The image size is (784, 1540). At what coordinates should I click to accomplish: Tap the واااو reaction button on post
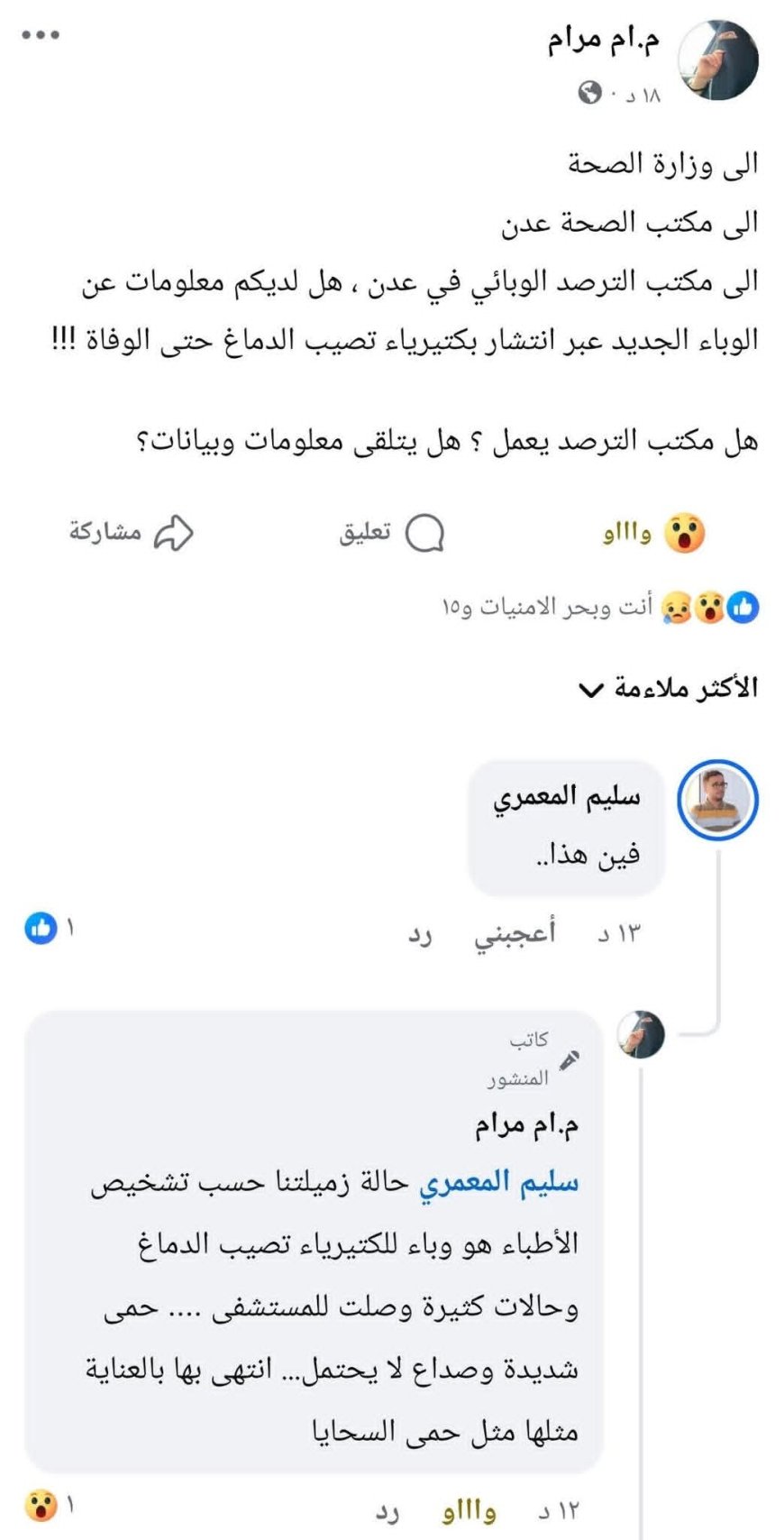point(654,534)
